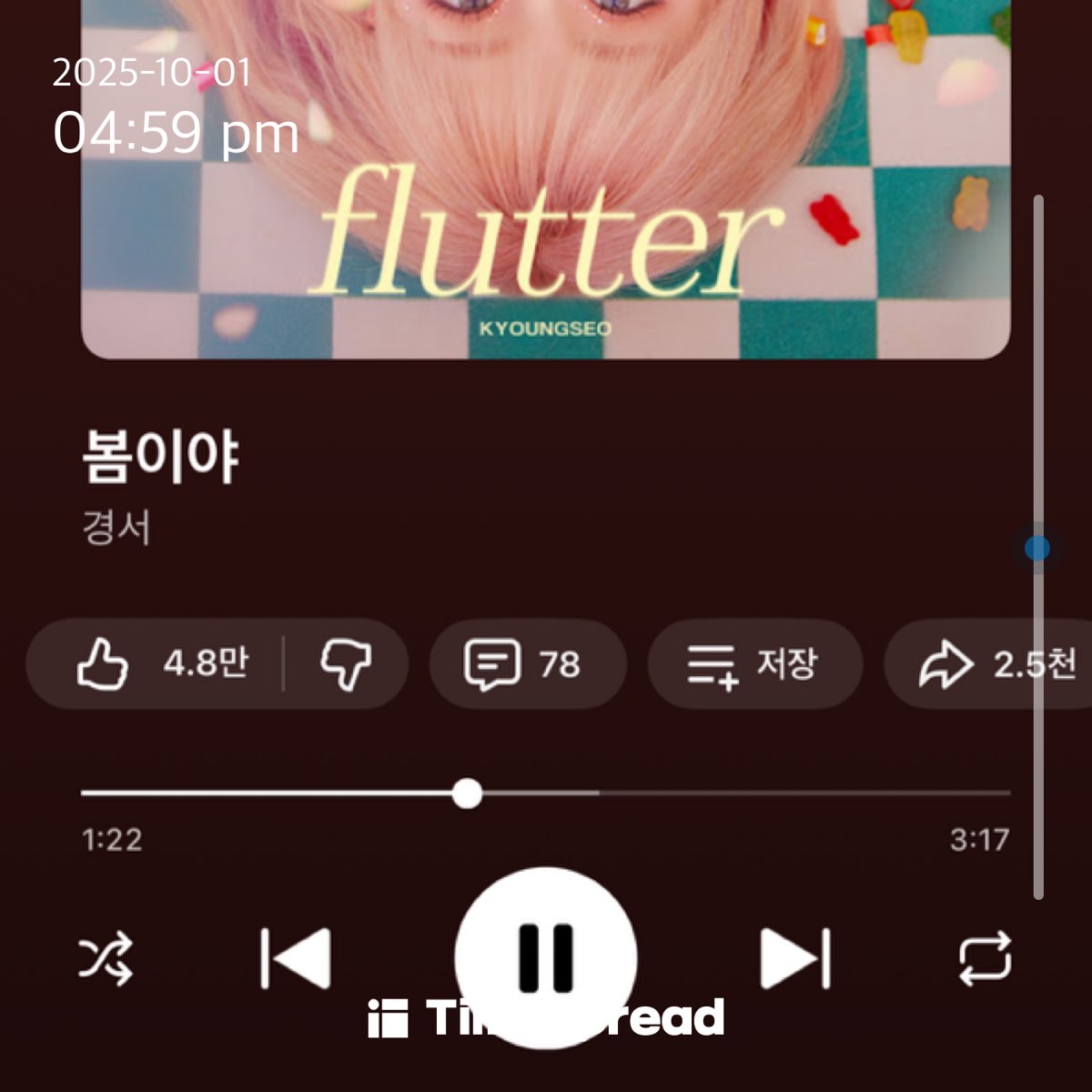Skip to the next track
This screenshot has width=1092, height=1092.
tap(795, 959)
